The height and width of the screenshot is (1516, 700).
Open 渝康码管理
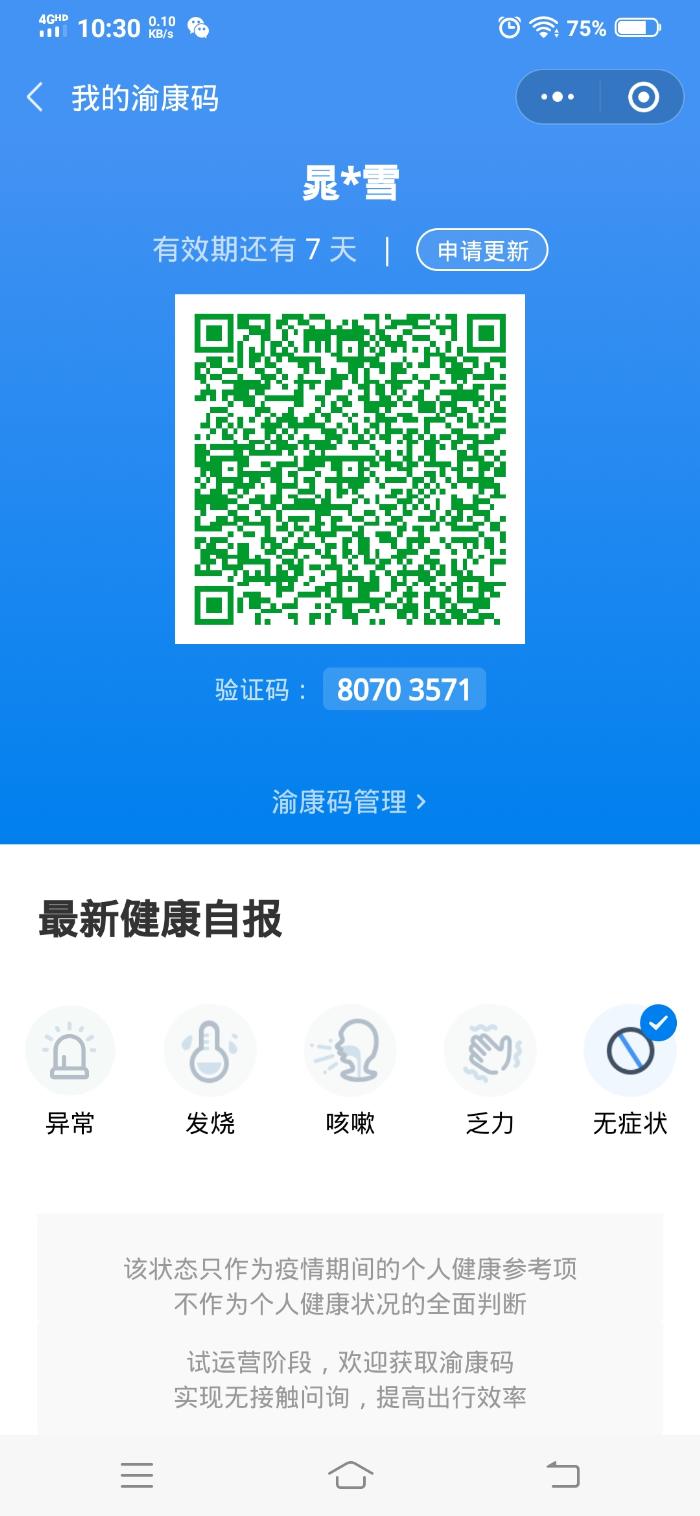point(349,801)
